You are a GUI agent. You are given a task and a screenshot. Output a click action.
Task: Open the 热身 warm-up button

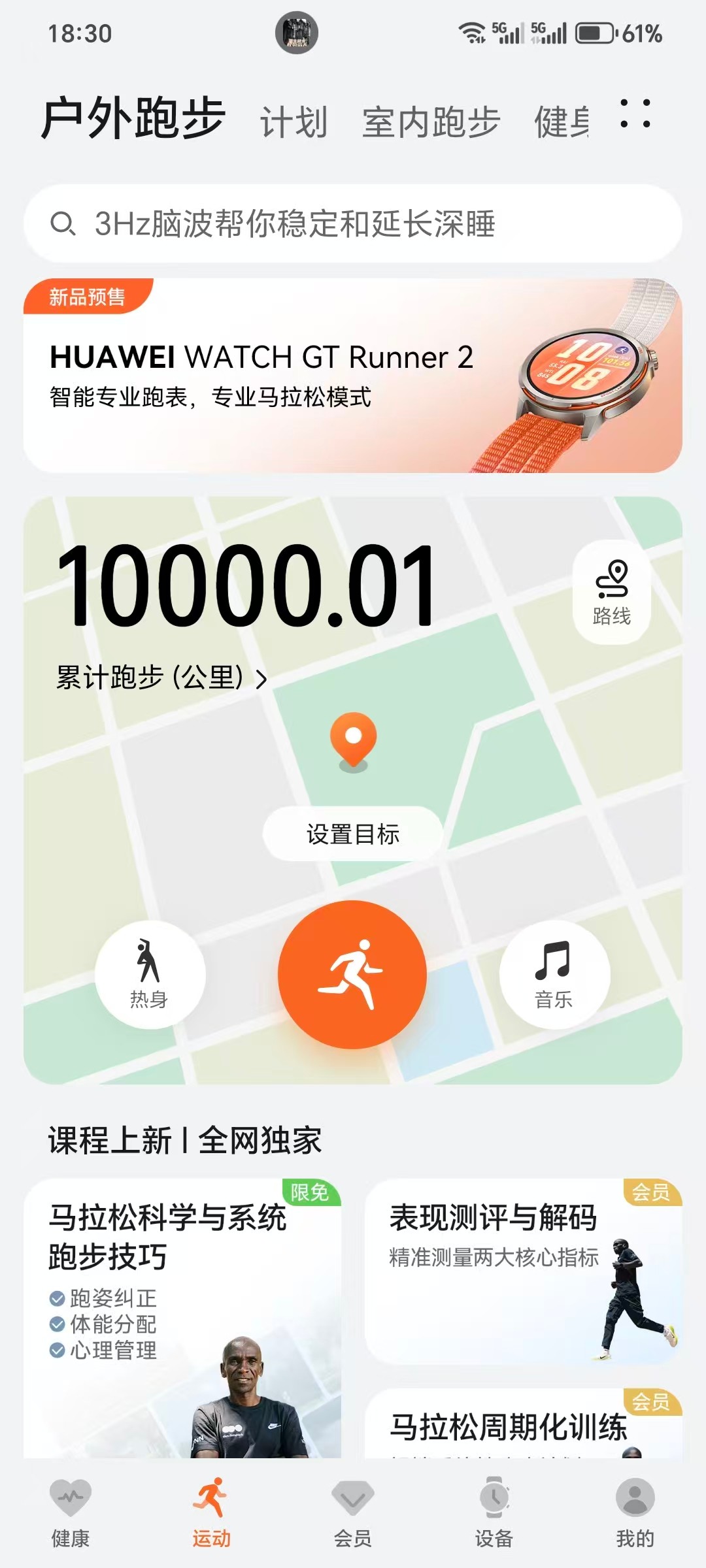point(150,974)
